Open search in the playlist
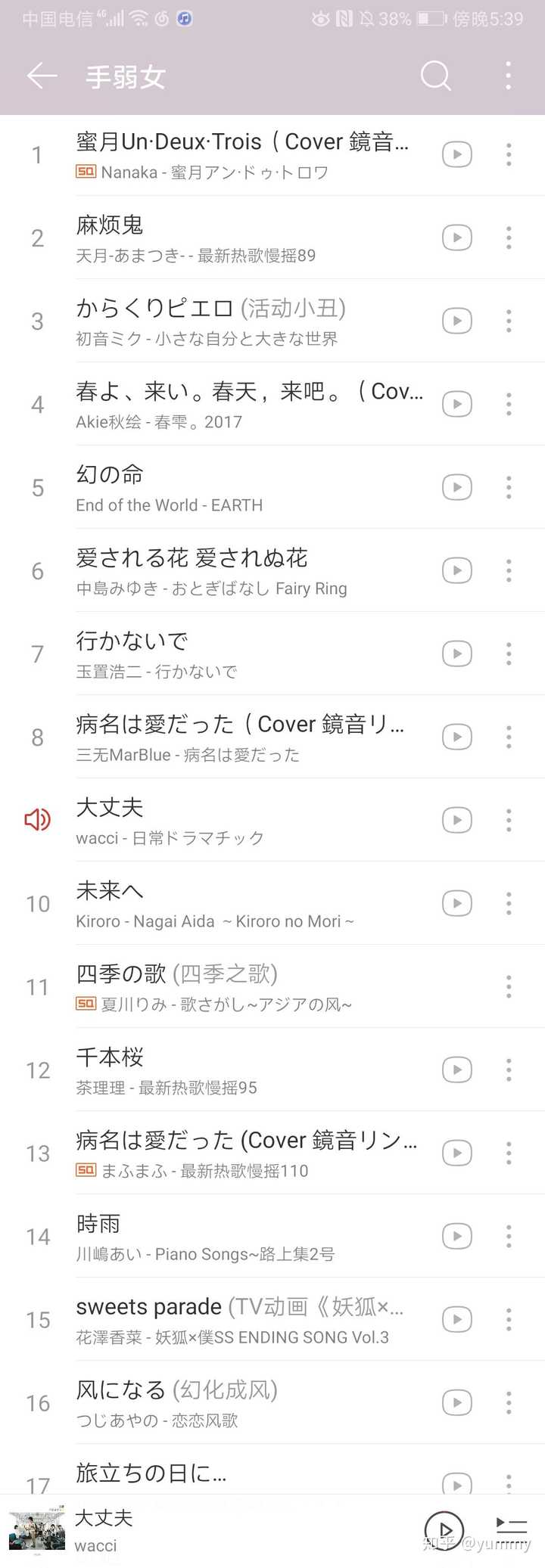 tap(435, 76)
